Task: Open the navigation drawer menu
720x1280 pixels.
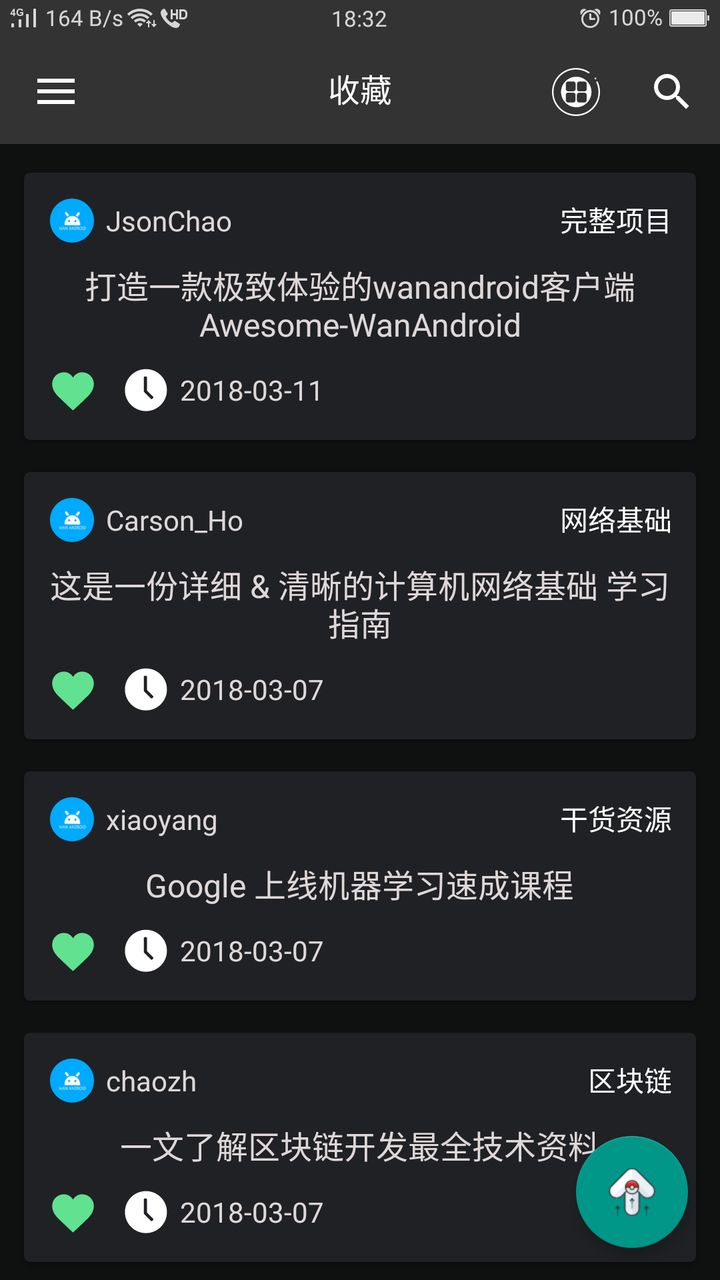Action: click(55, 91)
